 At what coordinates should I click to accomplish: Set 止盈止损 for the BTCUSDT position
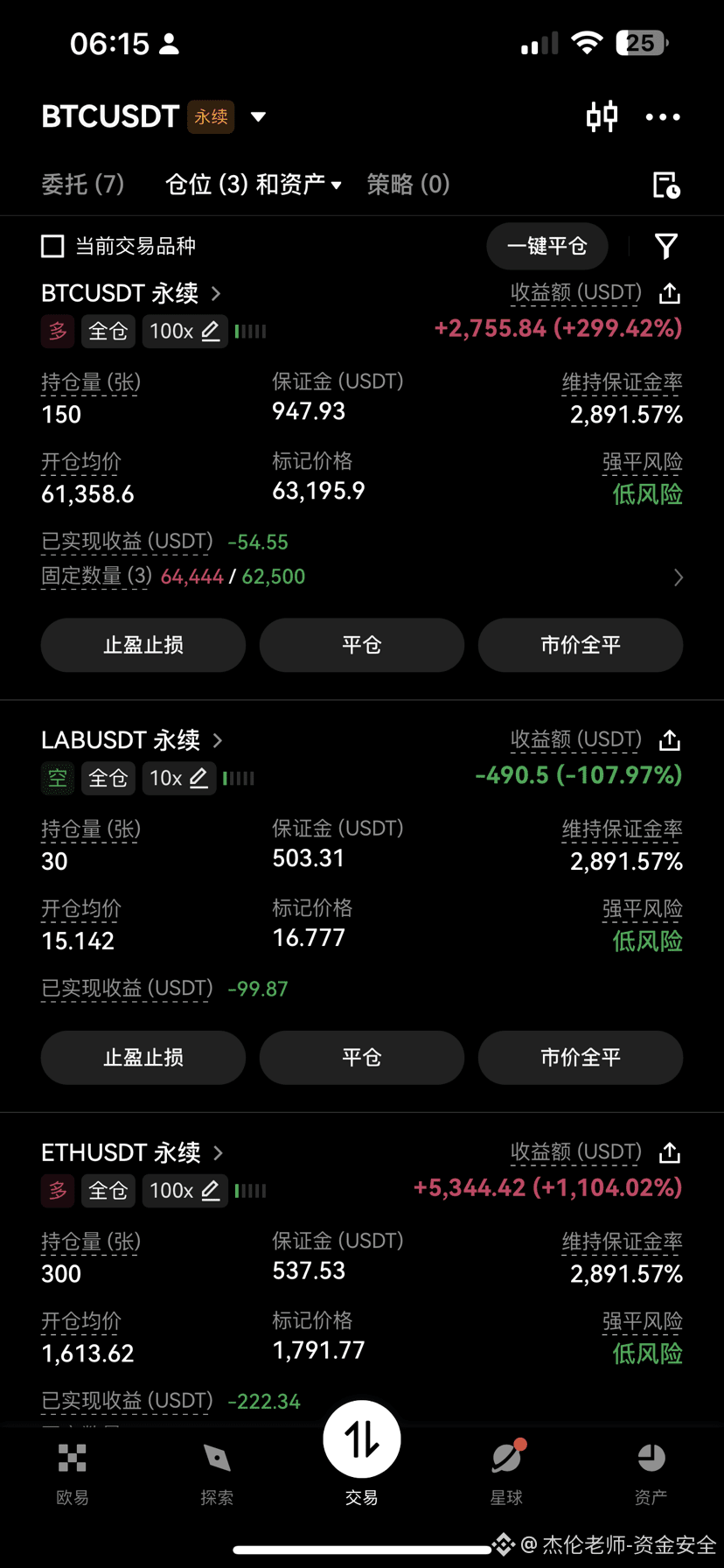143,646
